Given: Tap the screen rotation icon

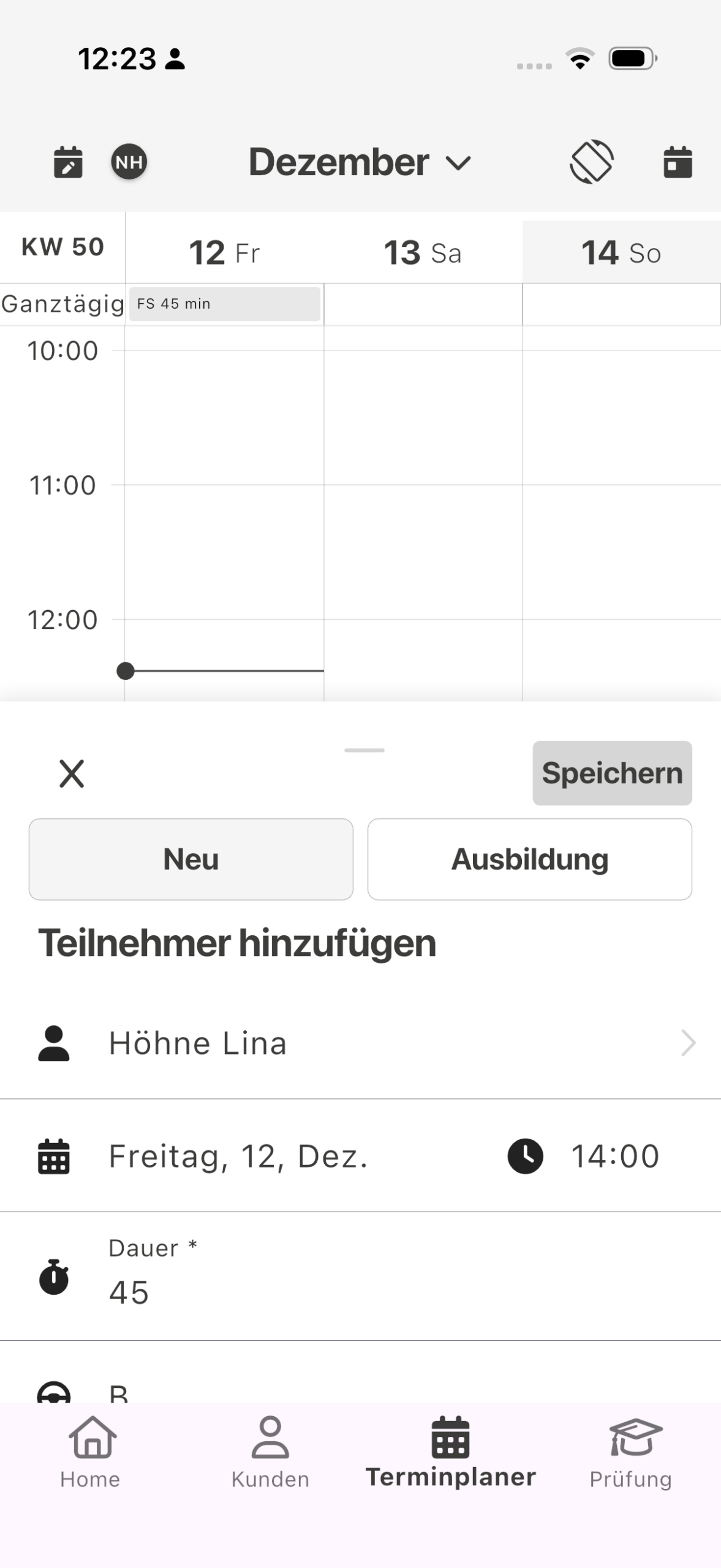Looking at the screenshot, I should [591, 162].
